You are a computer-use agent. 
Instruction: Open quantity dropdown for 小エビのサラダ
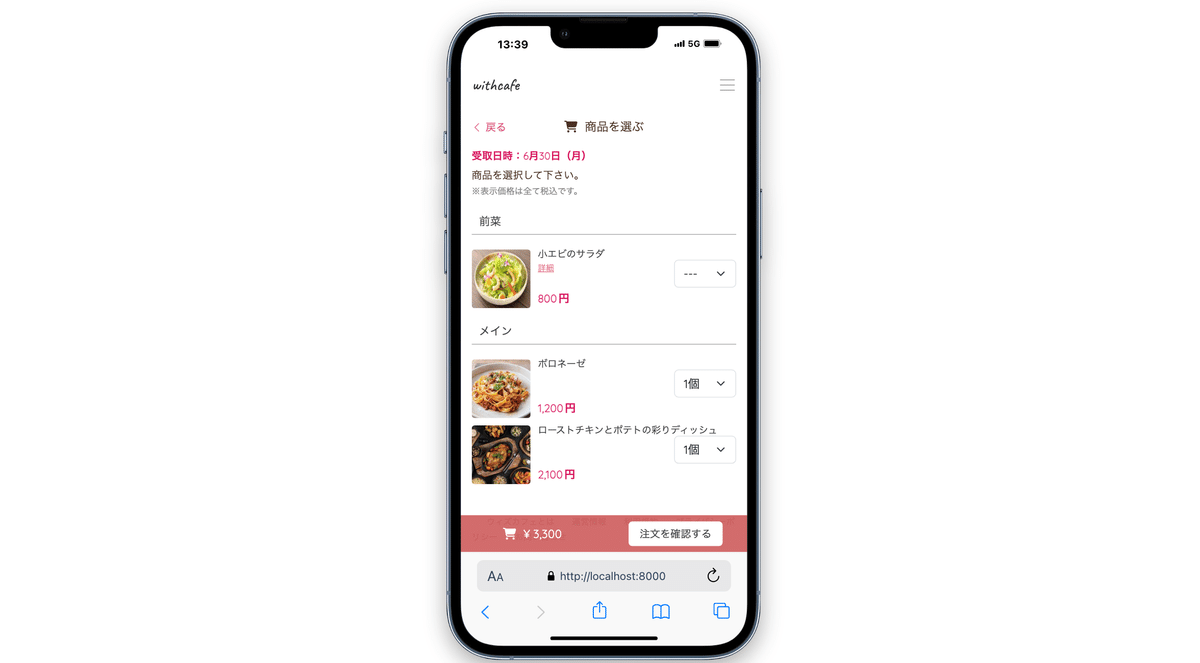click(x=704, y=274)
